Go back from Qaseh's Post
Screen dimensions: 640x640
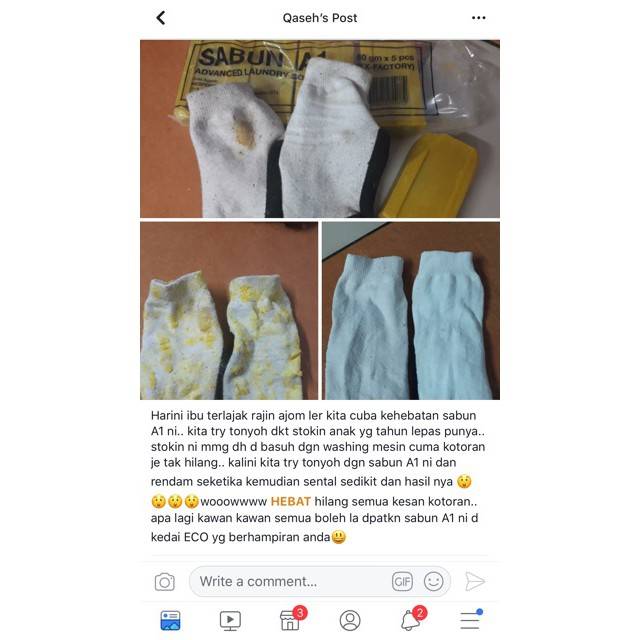pos(161,18)
